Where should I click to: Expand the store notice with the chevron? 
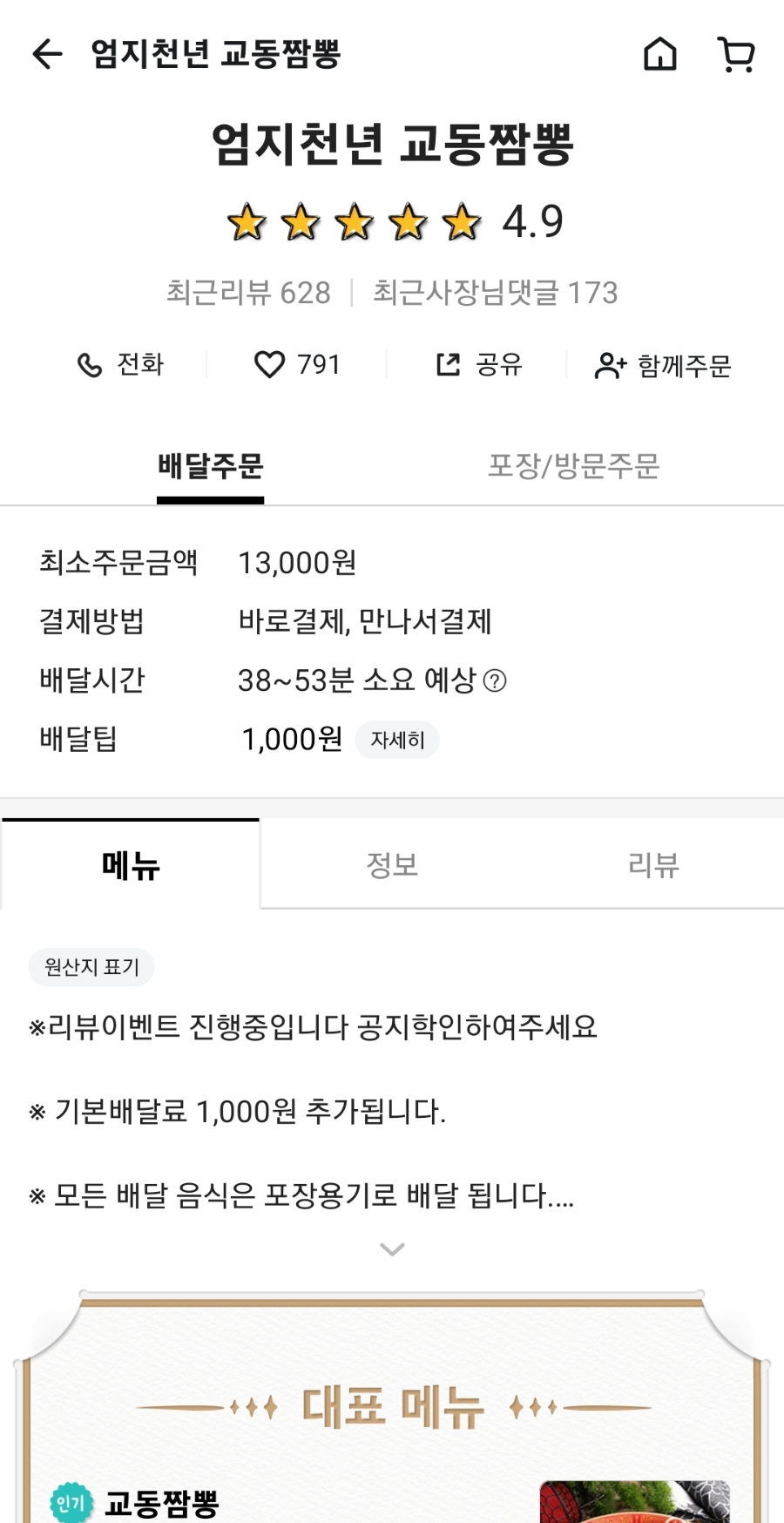(x=392, y=1249)
